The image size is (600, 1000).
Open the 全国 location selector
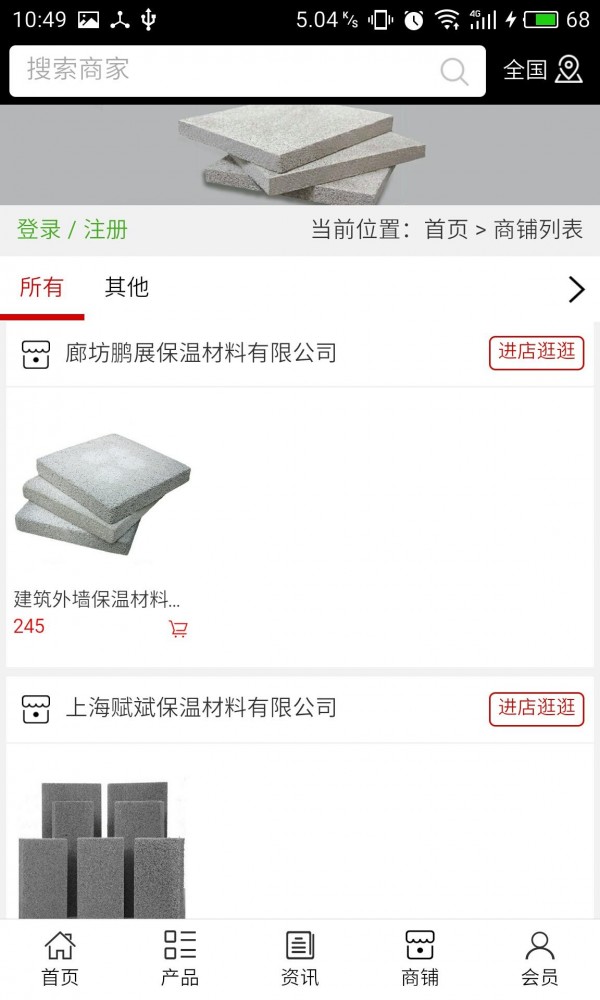(x=542, y=70)
